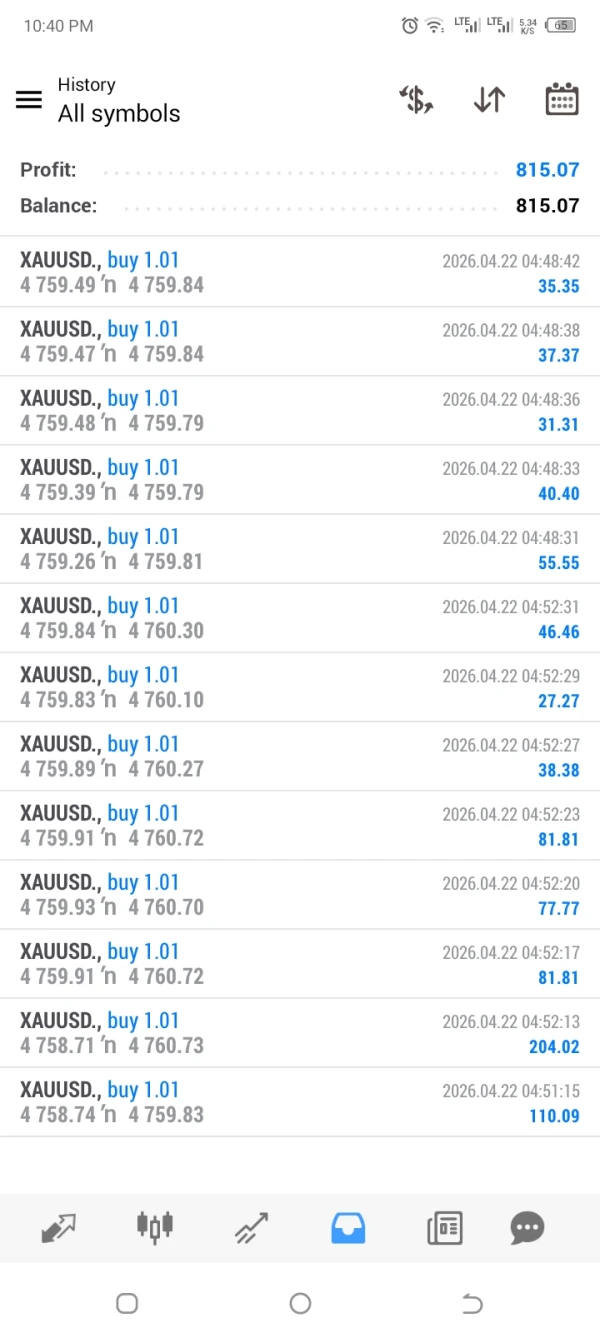The image size is (600, 1343).
Task: Open the XAUUSD trade with profit 204.02
Action: pos(300,1032)
